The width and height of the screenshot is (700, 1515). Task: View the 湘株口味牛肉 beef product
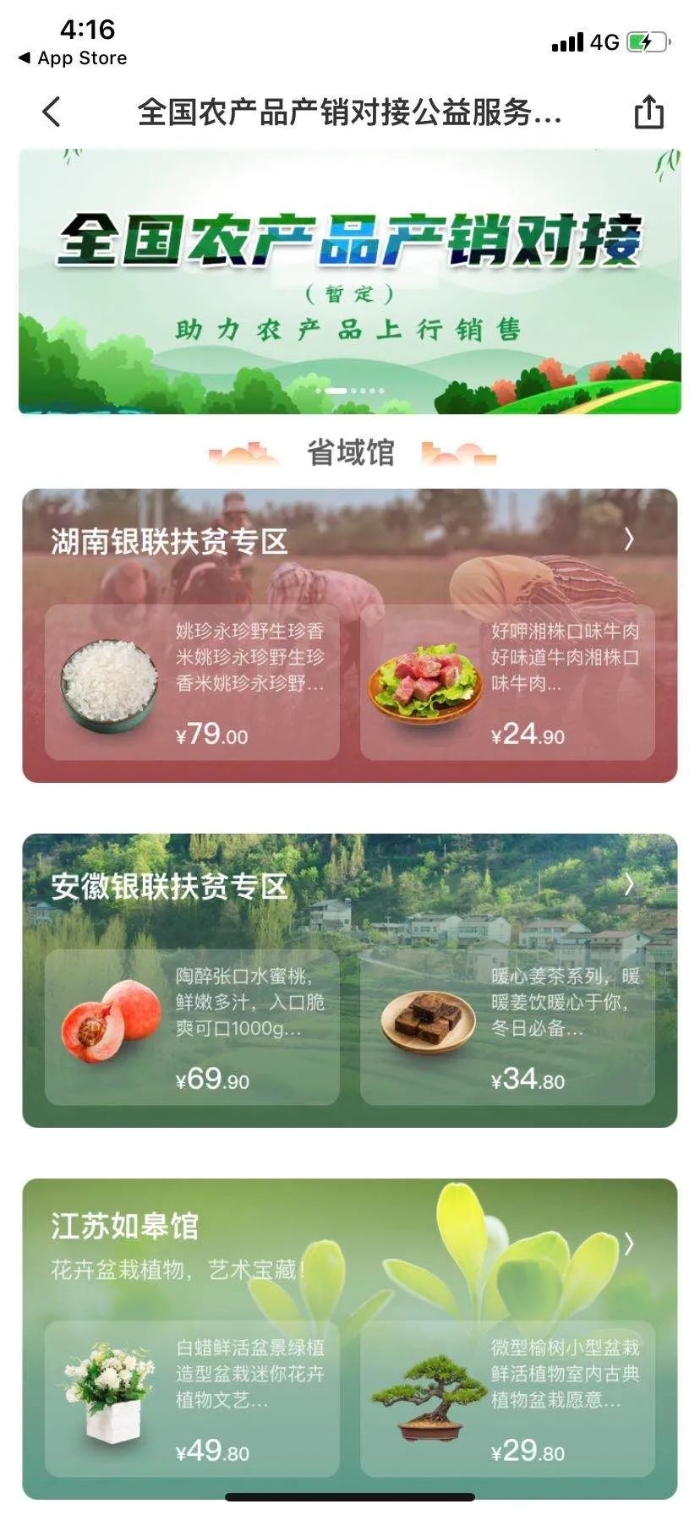(507, 683)
